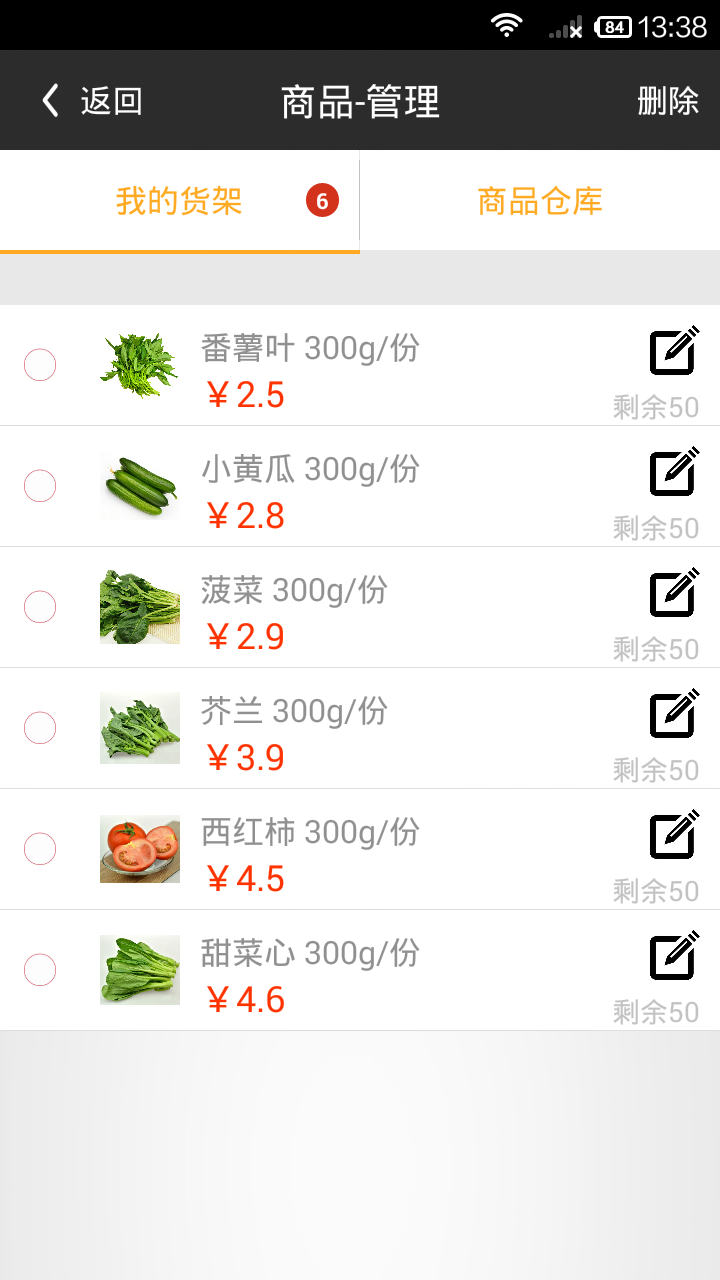Open editing for 甜菜心
This screenshot has width=720, height=1280.
coord(674,956)
